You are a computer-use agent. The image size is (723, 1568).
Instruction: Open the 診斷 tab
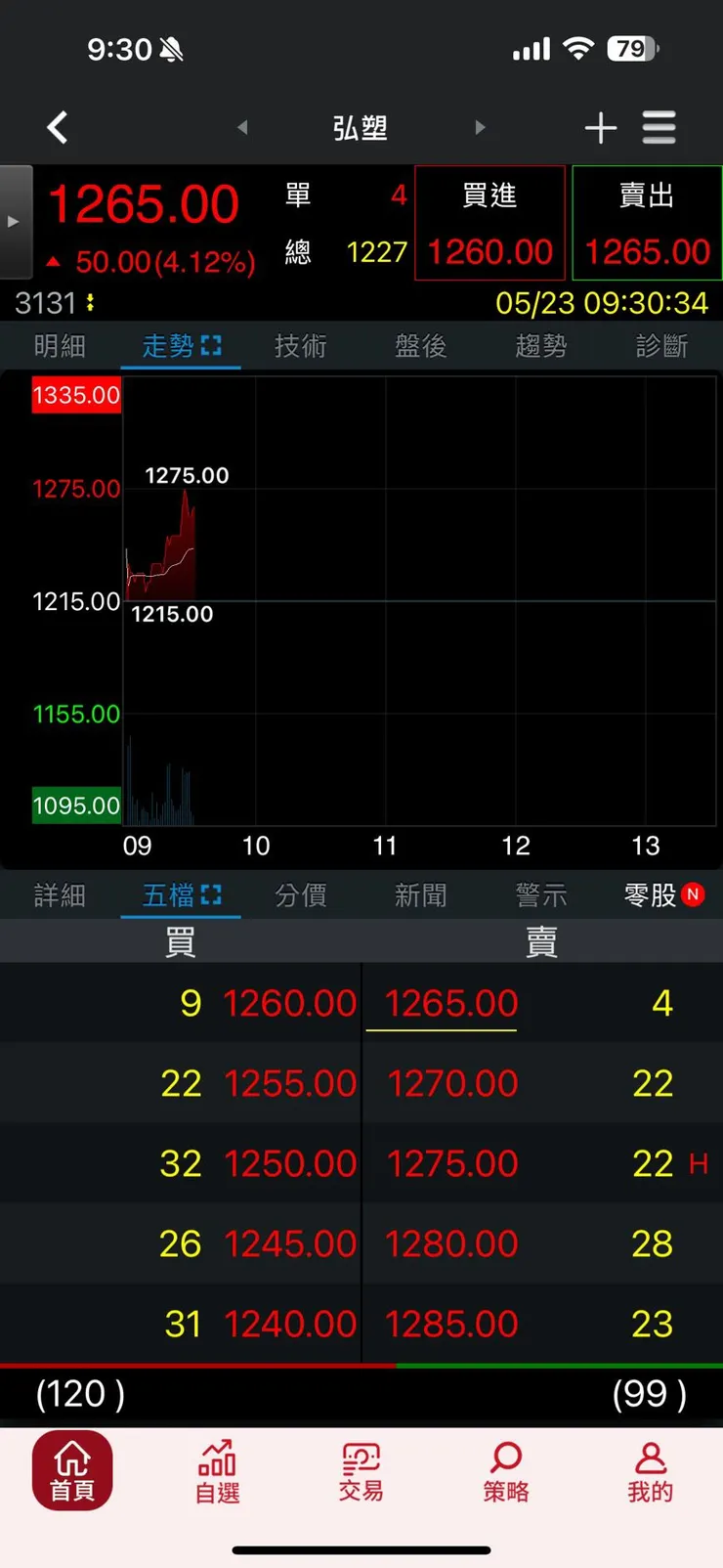click(x=661, y=346)
